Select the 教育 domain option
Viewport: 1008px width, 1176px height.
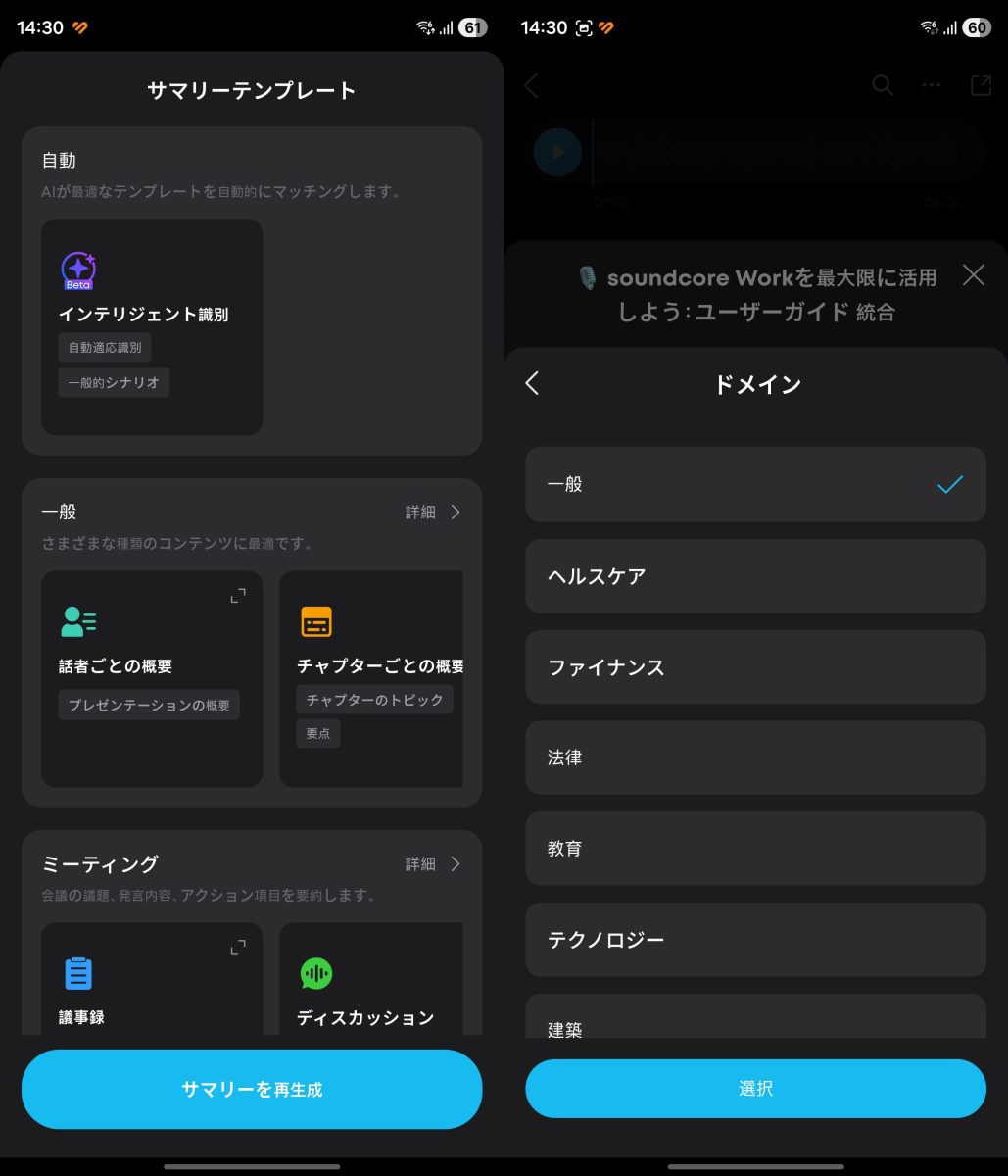755,849
